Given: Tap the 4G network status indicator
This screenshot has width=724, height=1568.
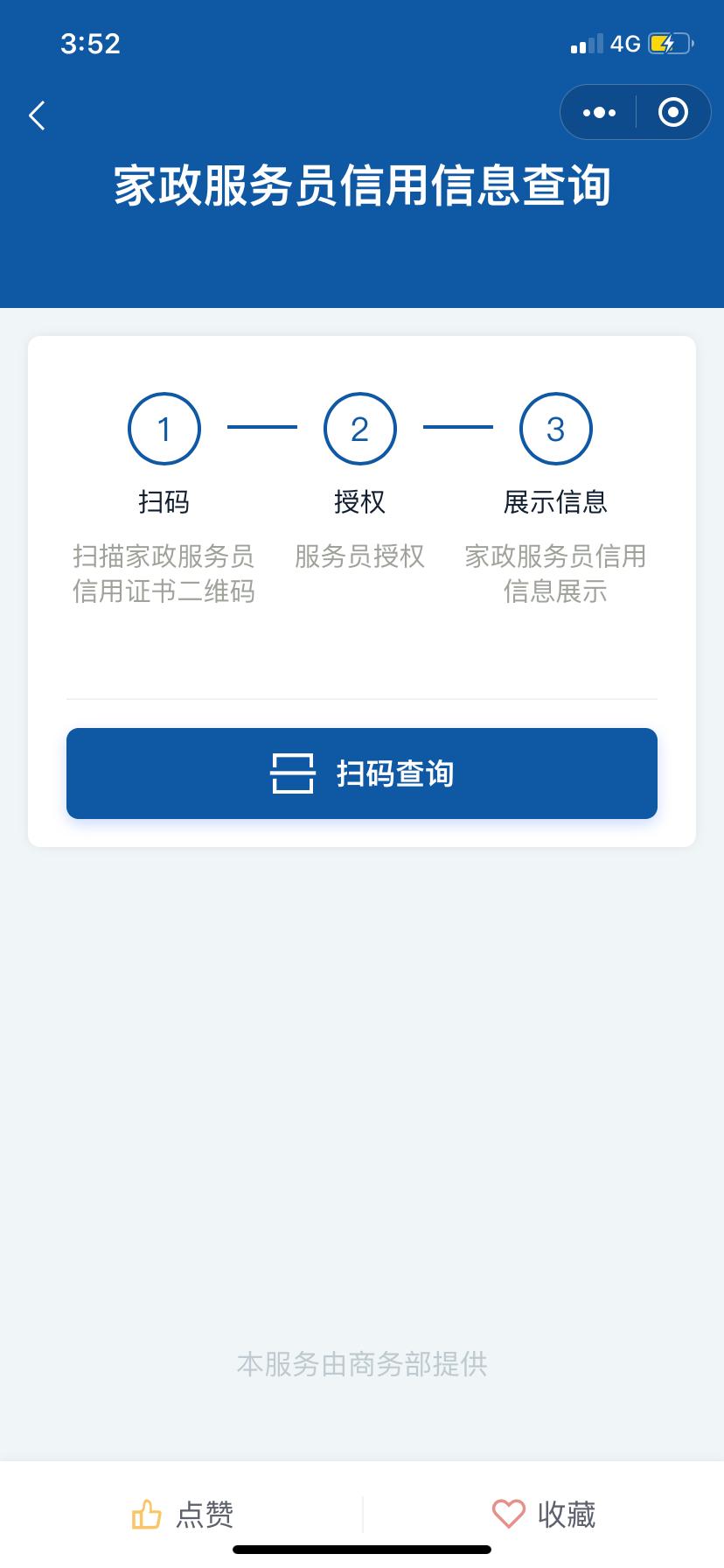Looking at the screenshot, I should (624, 43).
